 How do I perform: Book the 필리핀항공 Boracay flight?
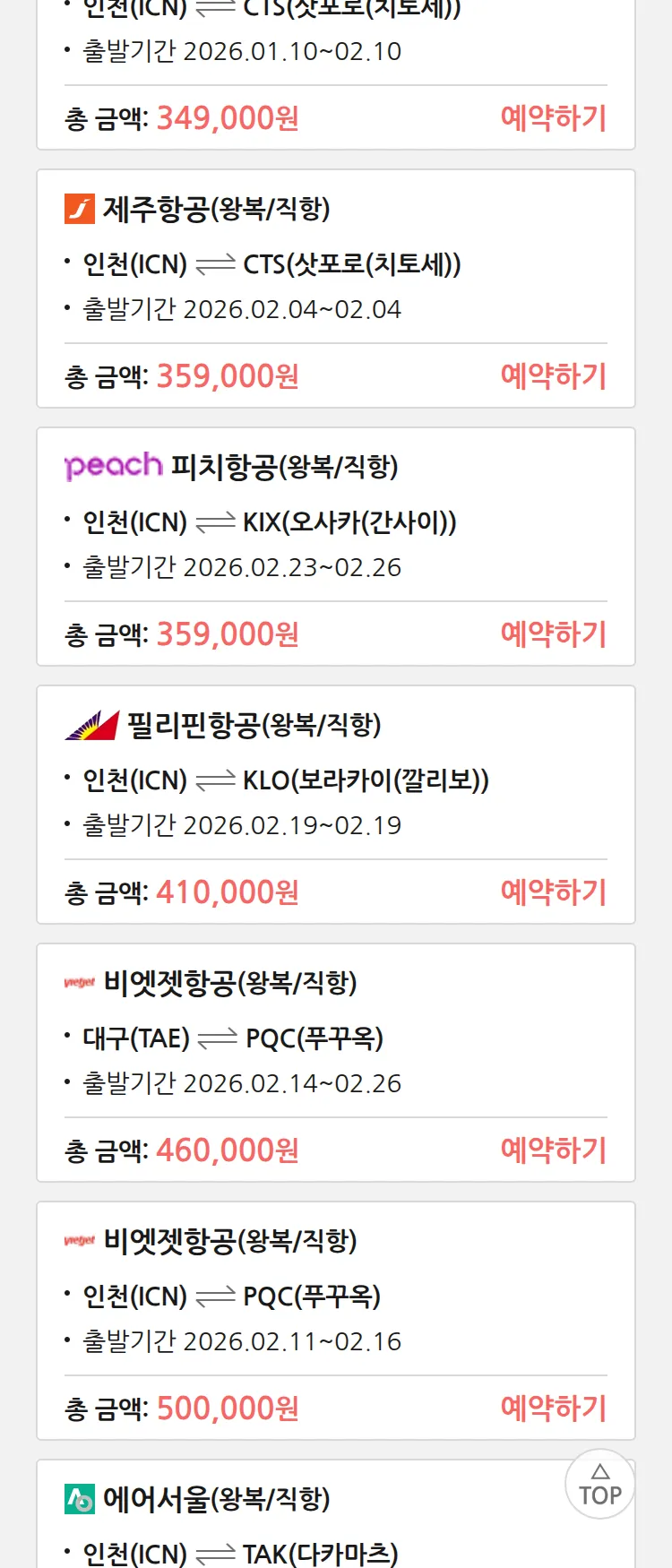(553, 892)
